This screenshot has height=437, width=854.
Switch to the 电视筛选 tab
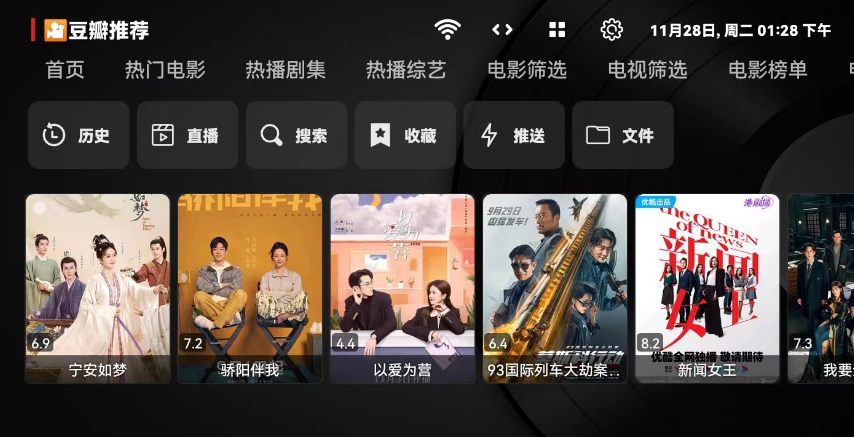(x=647, y=70)
